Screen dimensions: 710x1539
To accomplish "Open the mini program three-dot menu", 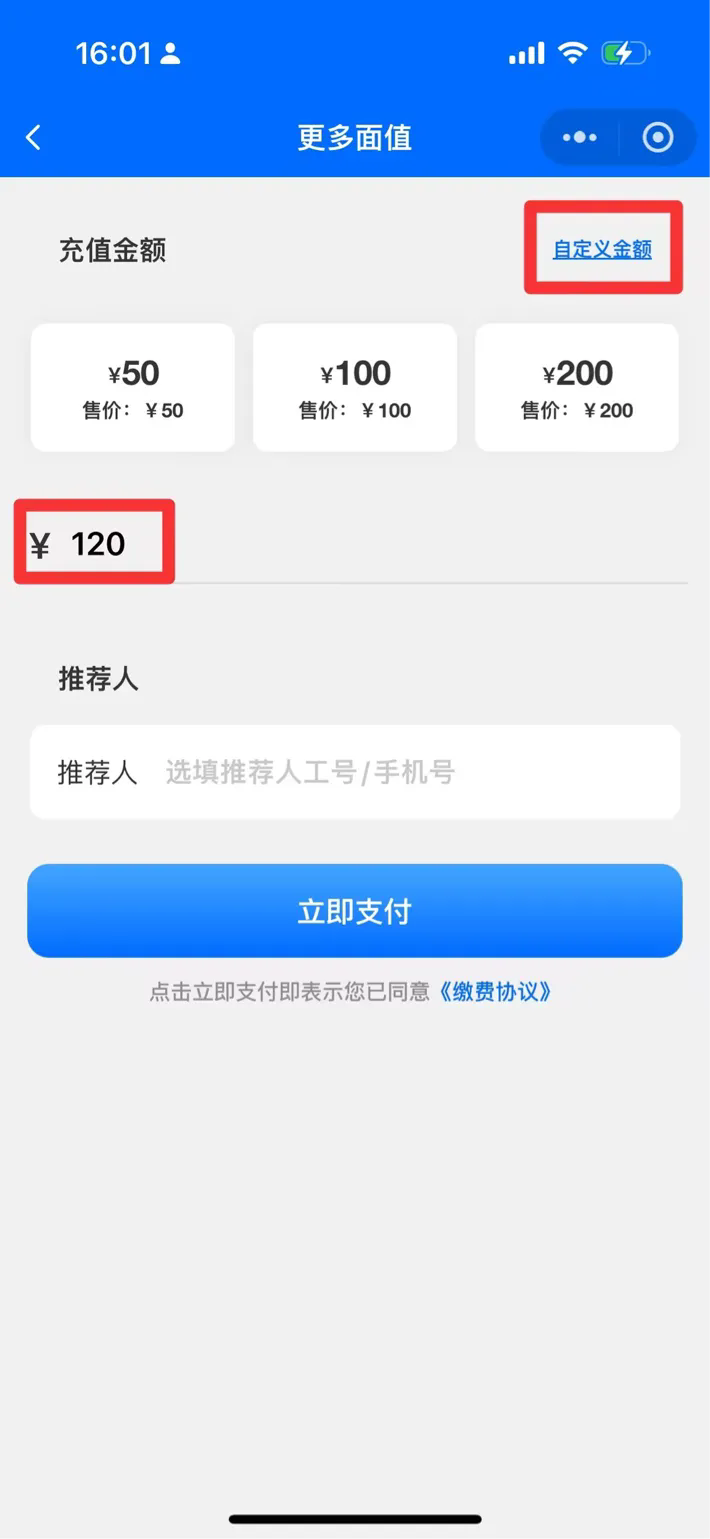I will (x=580, y=138).
